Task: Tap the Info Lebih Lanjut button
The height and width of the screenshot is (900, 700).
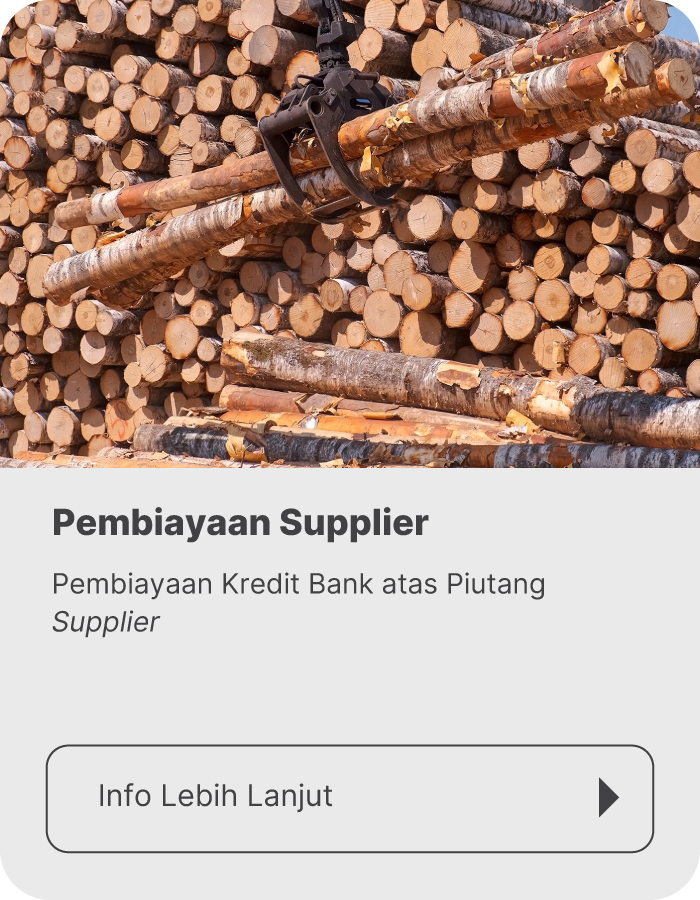Action: click(x=349, y=798)
